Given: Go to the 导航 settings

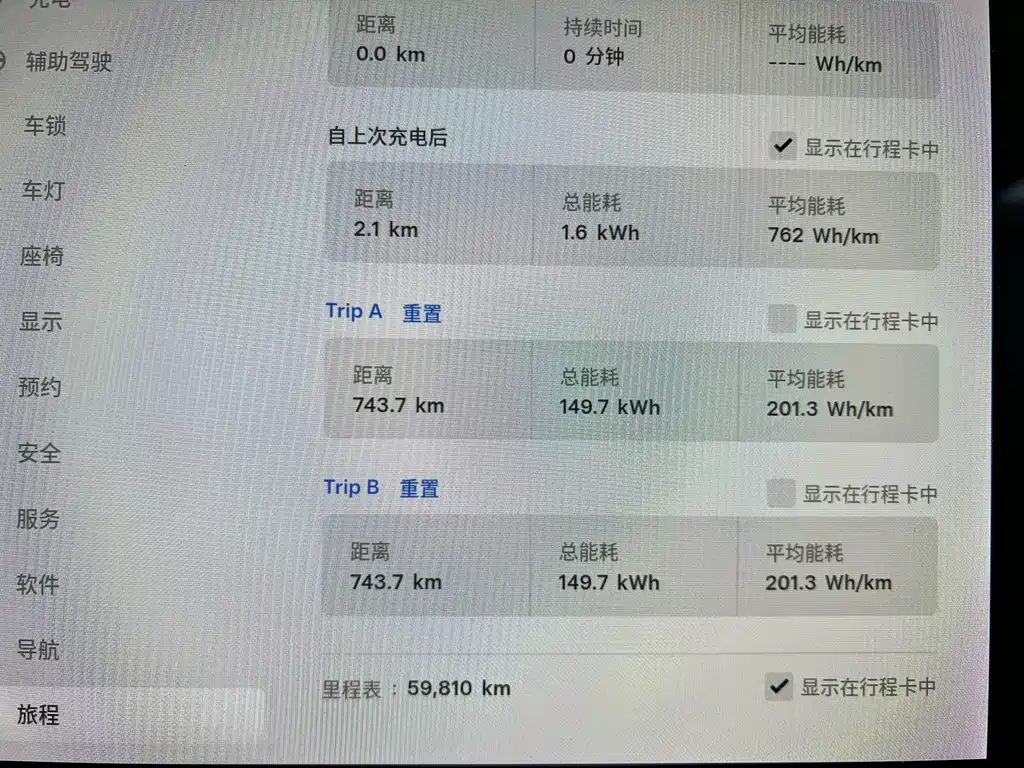Looking at the screenshot, I should tap(38, 650).
